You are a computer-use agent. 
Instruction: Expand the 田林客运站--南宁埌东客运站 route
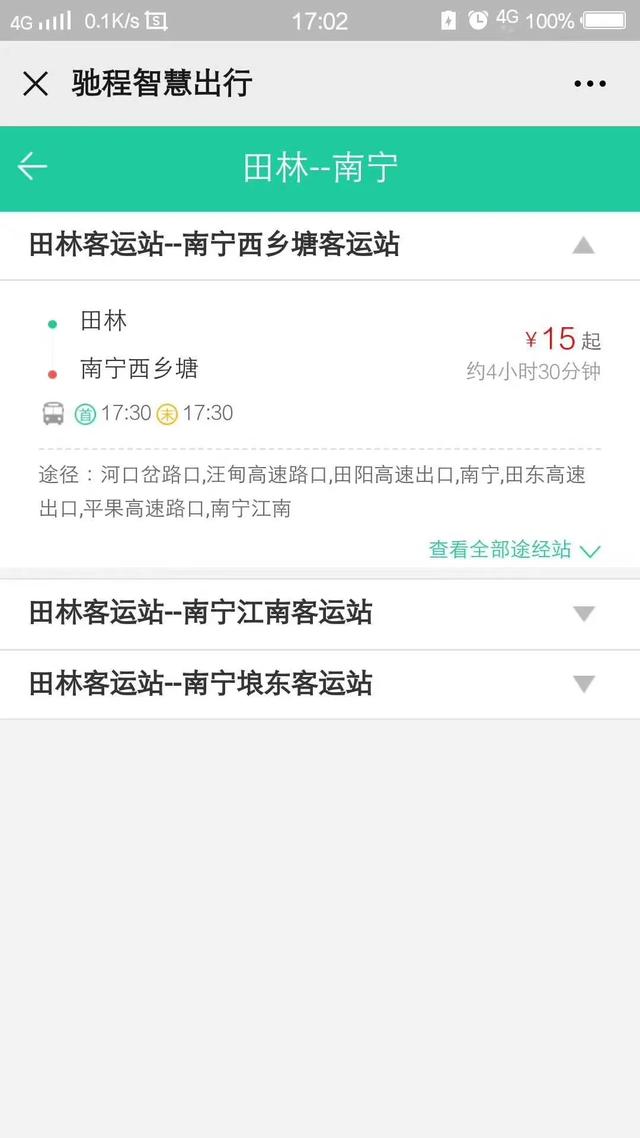[583, 684]
